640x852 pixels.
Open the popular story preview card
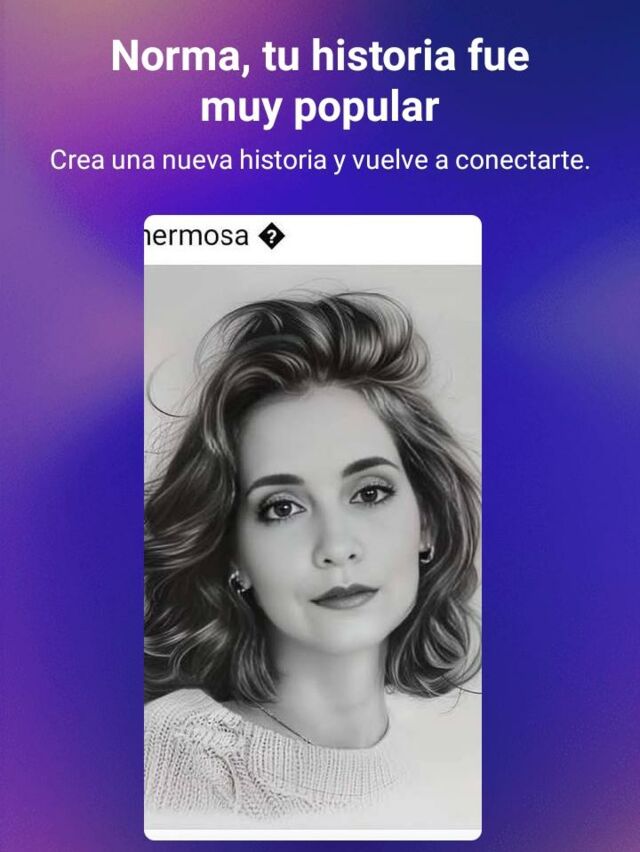point(312,527)
